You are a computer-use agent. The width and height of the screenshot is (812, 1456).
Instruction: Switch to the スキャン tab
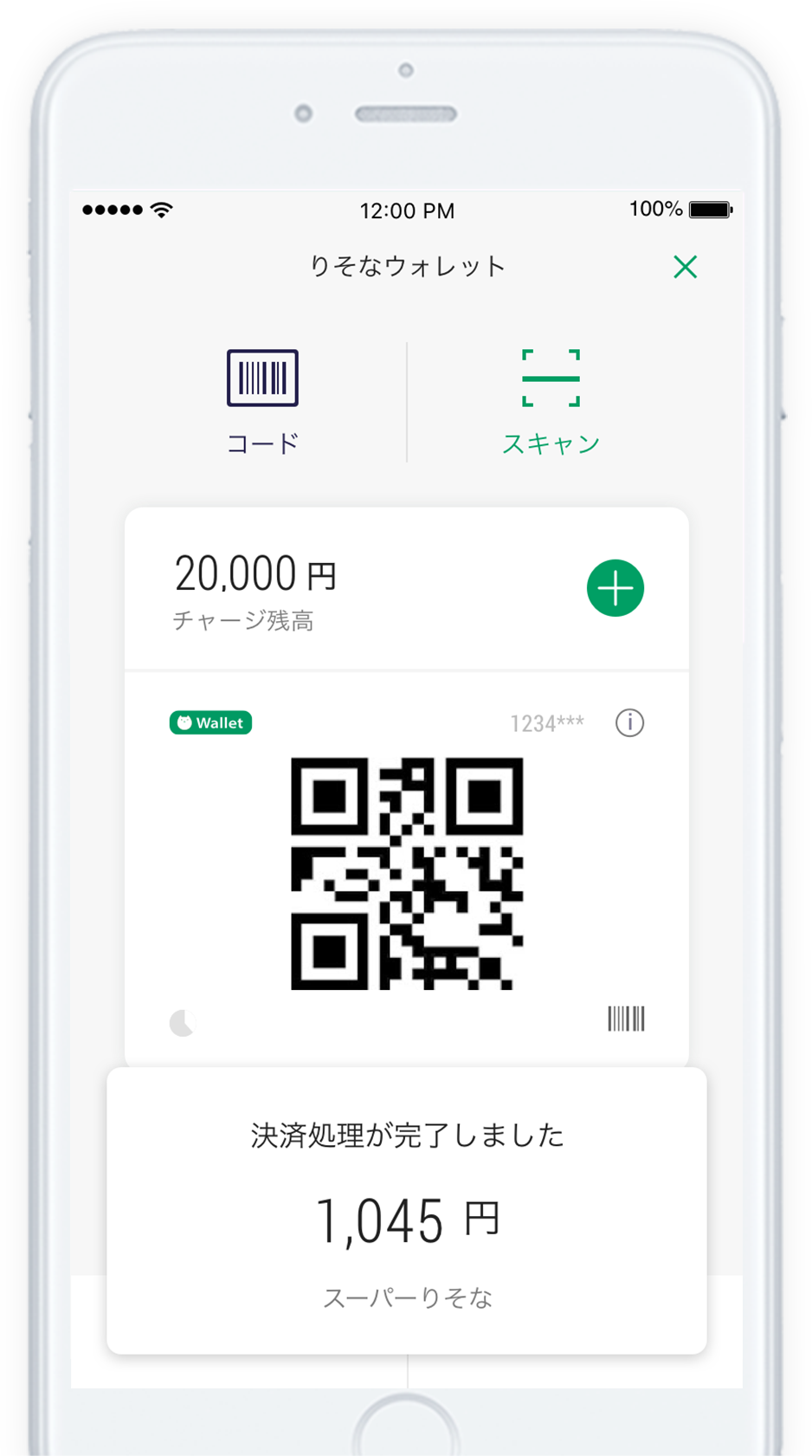(551, 400)
